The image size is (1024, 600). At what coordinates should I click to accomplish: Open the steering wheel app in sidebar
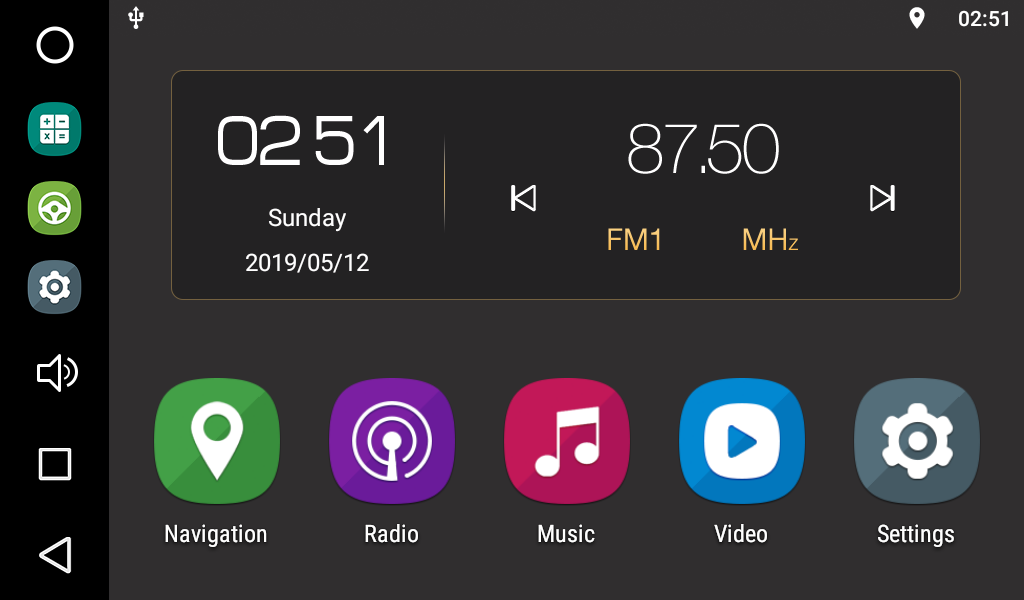coord(54,208)
